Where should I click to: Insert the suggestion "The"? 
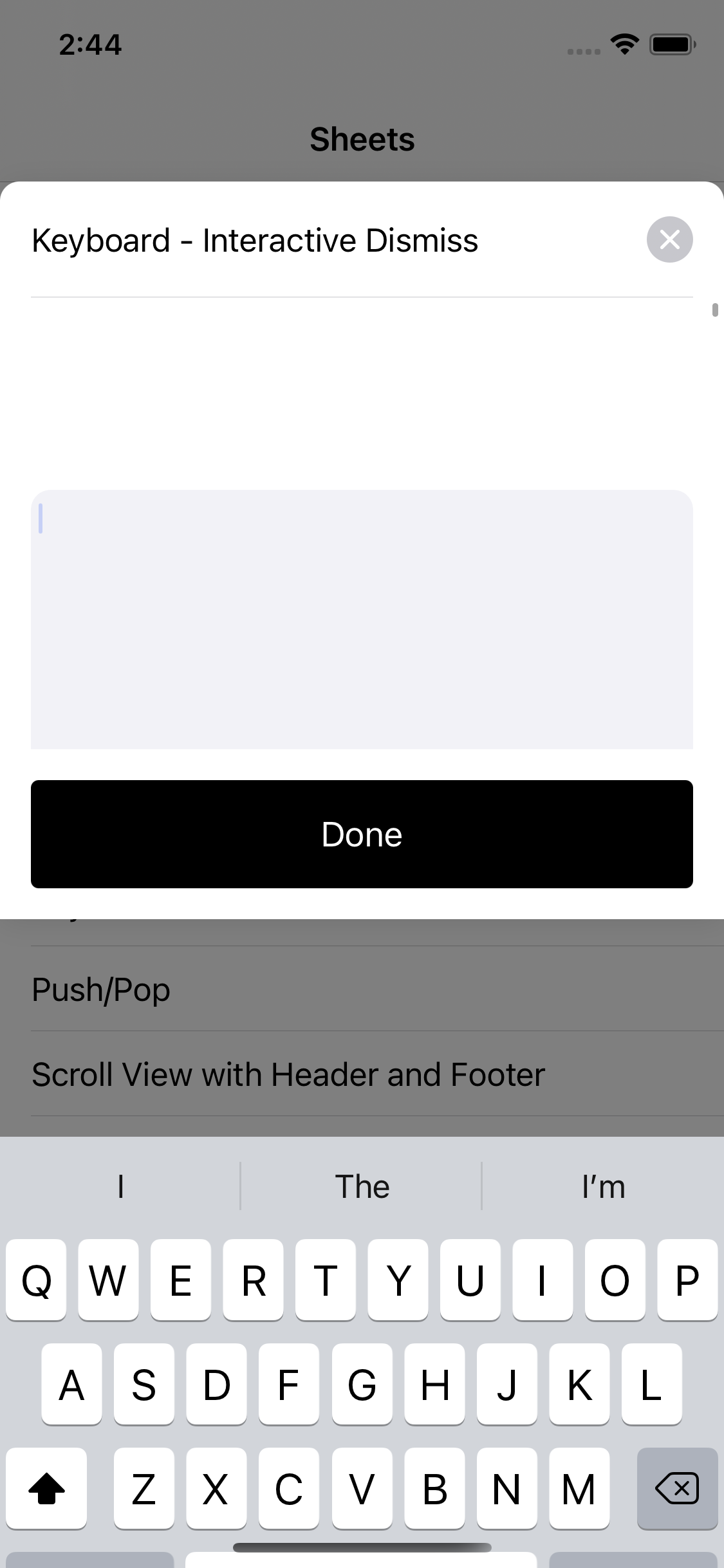point(362,1186)
